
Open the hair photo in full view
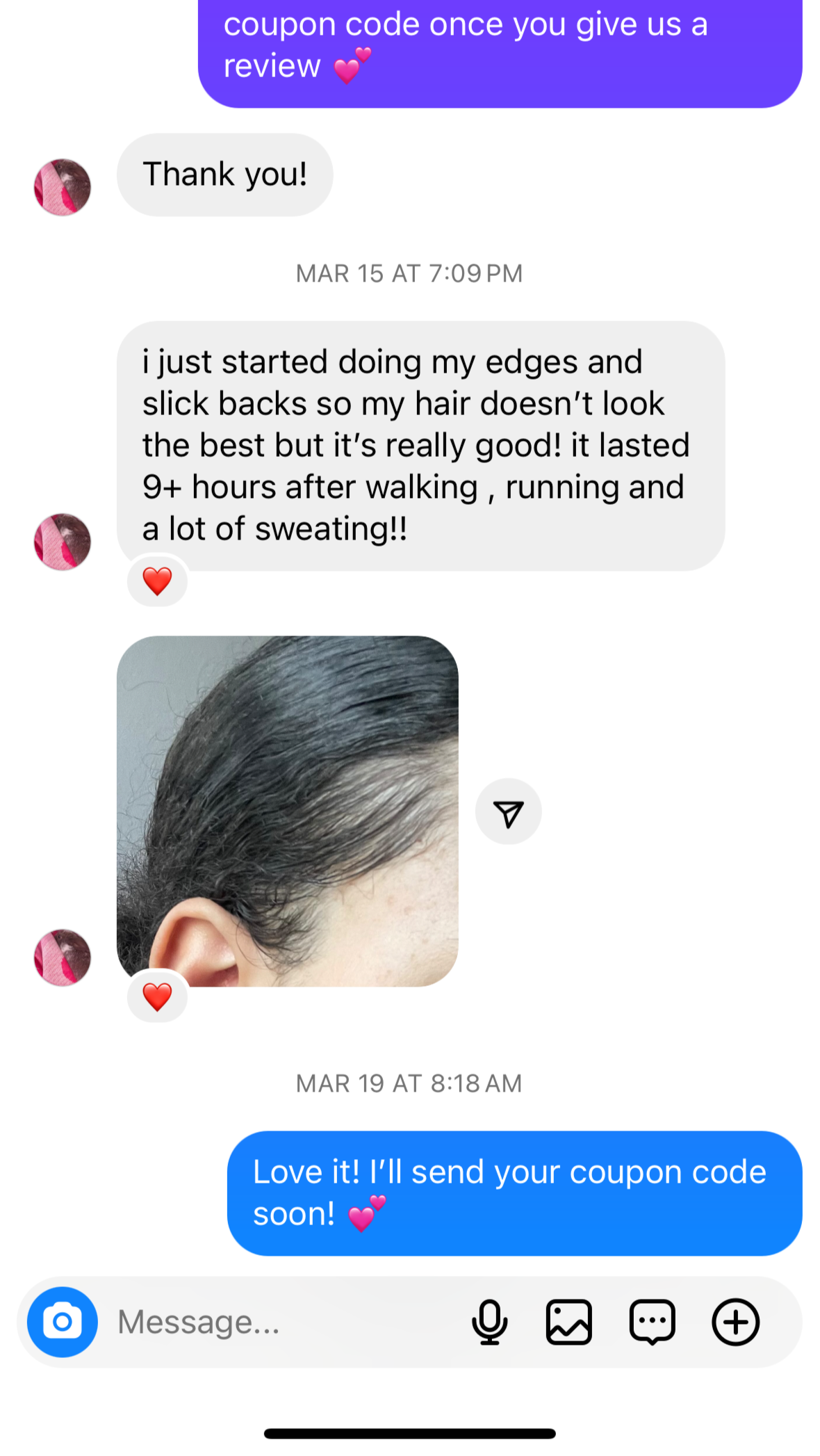288,811
